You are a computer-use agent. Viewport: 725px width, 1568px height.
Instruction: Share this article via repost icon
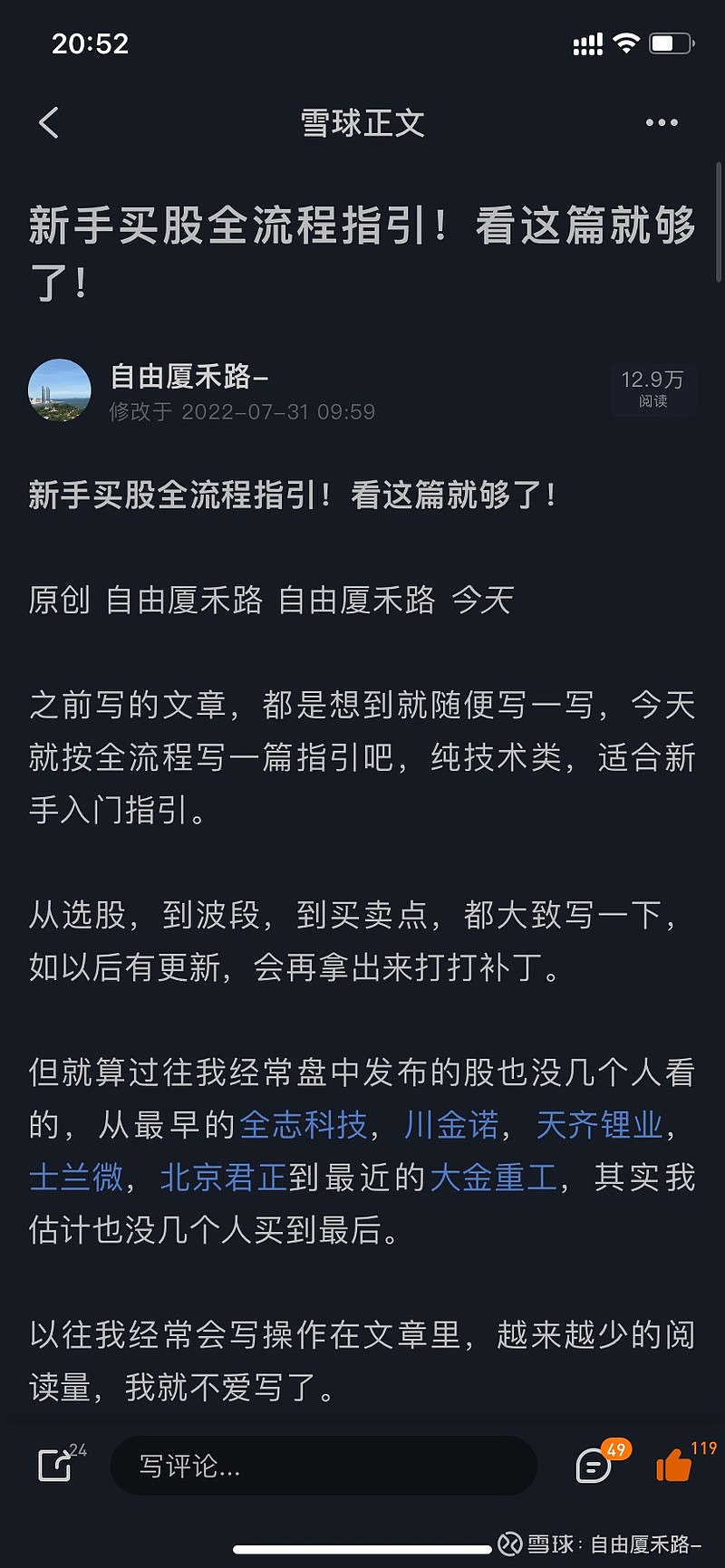point(56,1464)
